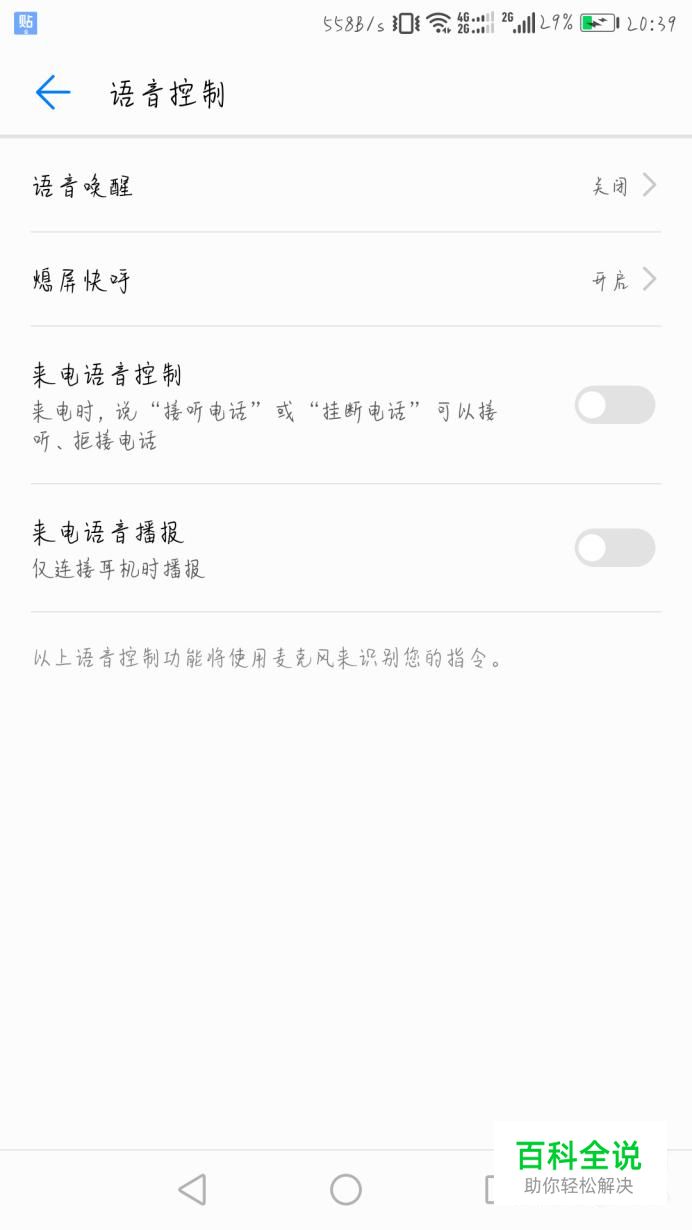Viewport: 692px width, 1230px height.
Task: Open the 熄屏快呼 setting
Action: click(x=346, y=280)
